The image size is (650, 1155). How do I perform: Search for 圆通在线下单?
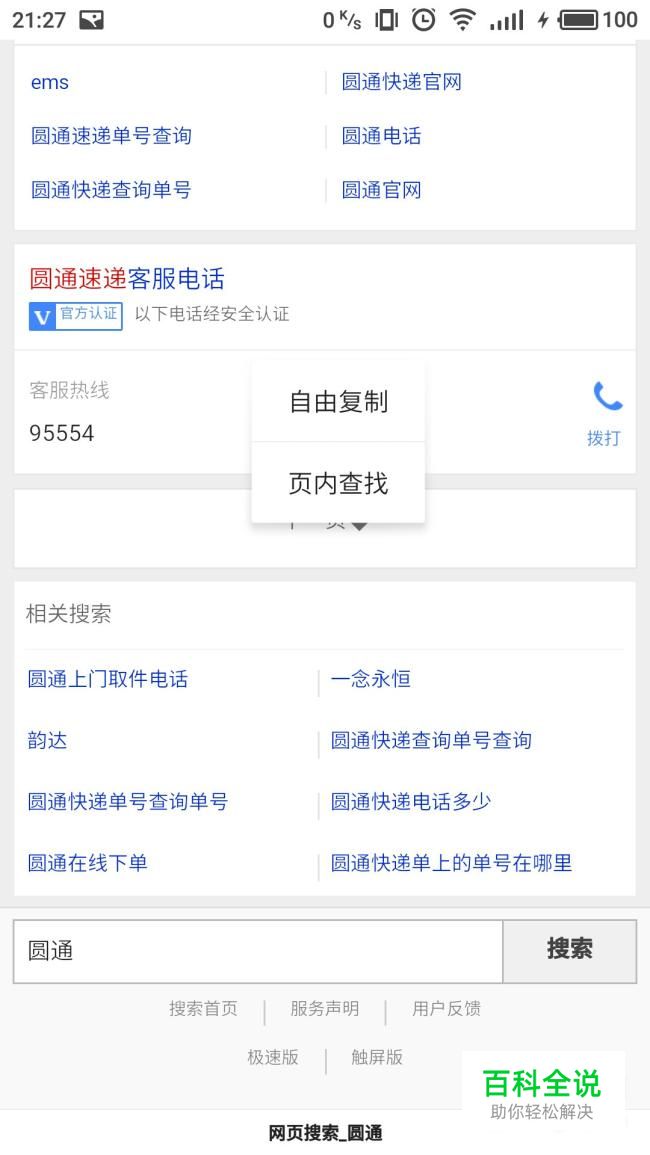pyautogui.click(x=88, y=863)
